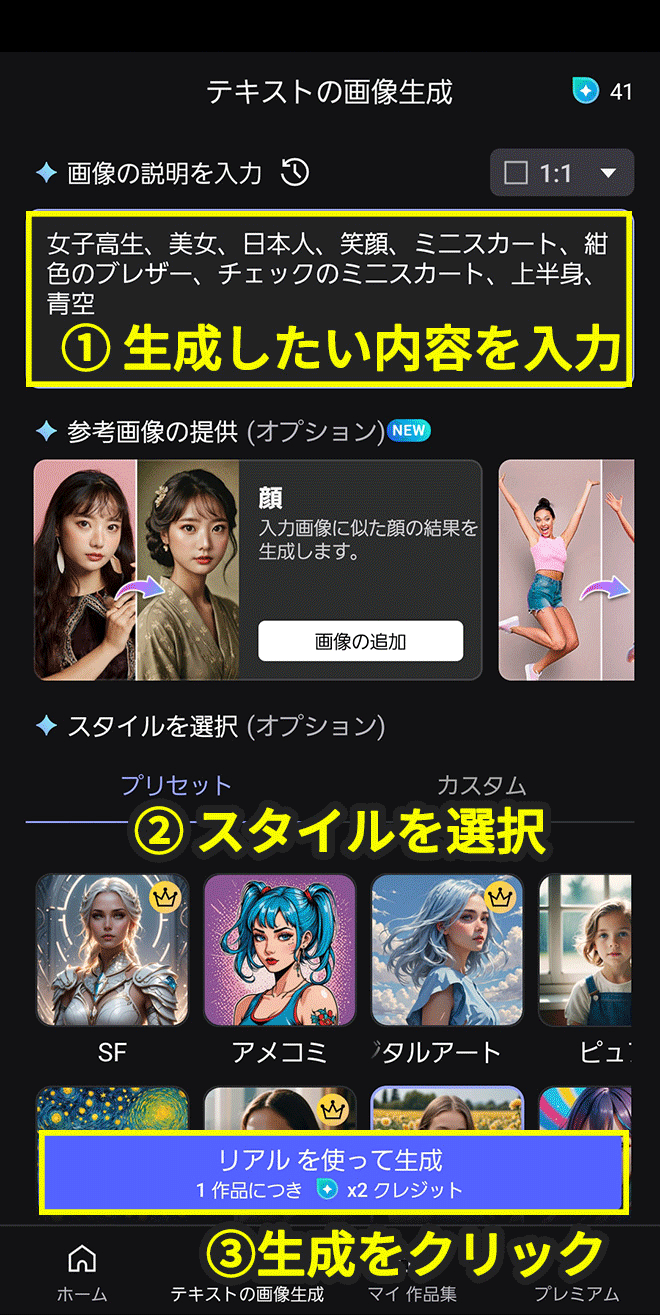Tap リアル を使って生成 to generate
This screenshot has width=660, height=1315.
(331, 1172)
